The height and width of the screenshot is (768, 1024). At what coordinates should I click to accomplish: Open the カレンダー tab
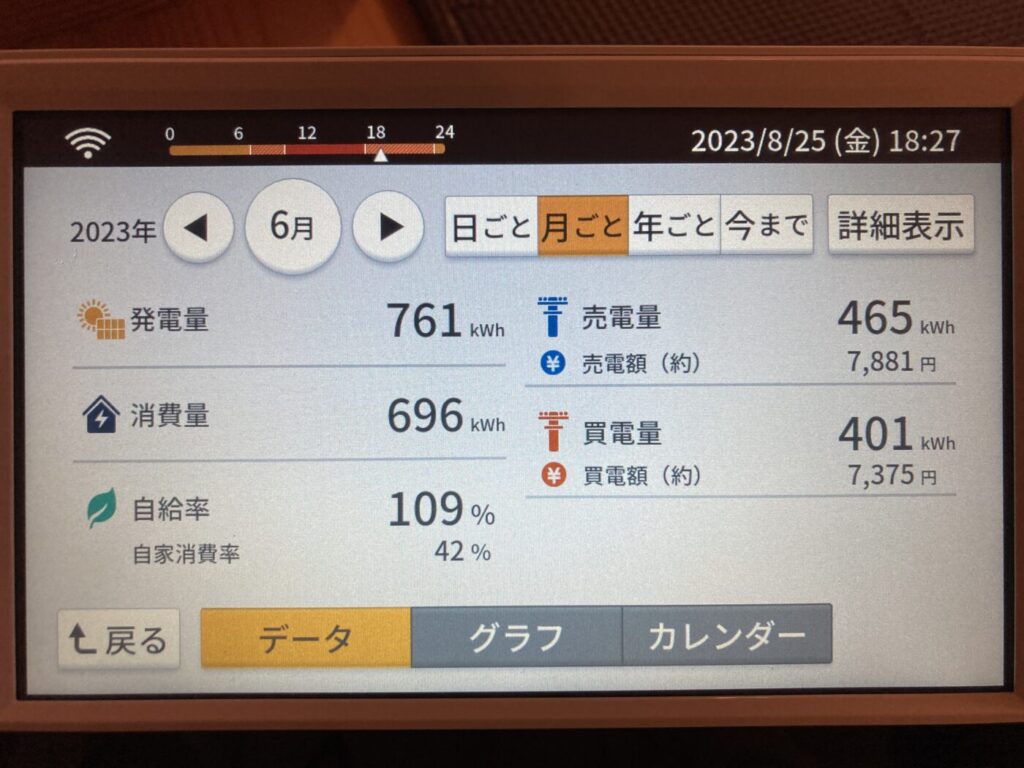(727, 634)
